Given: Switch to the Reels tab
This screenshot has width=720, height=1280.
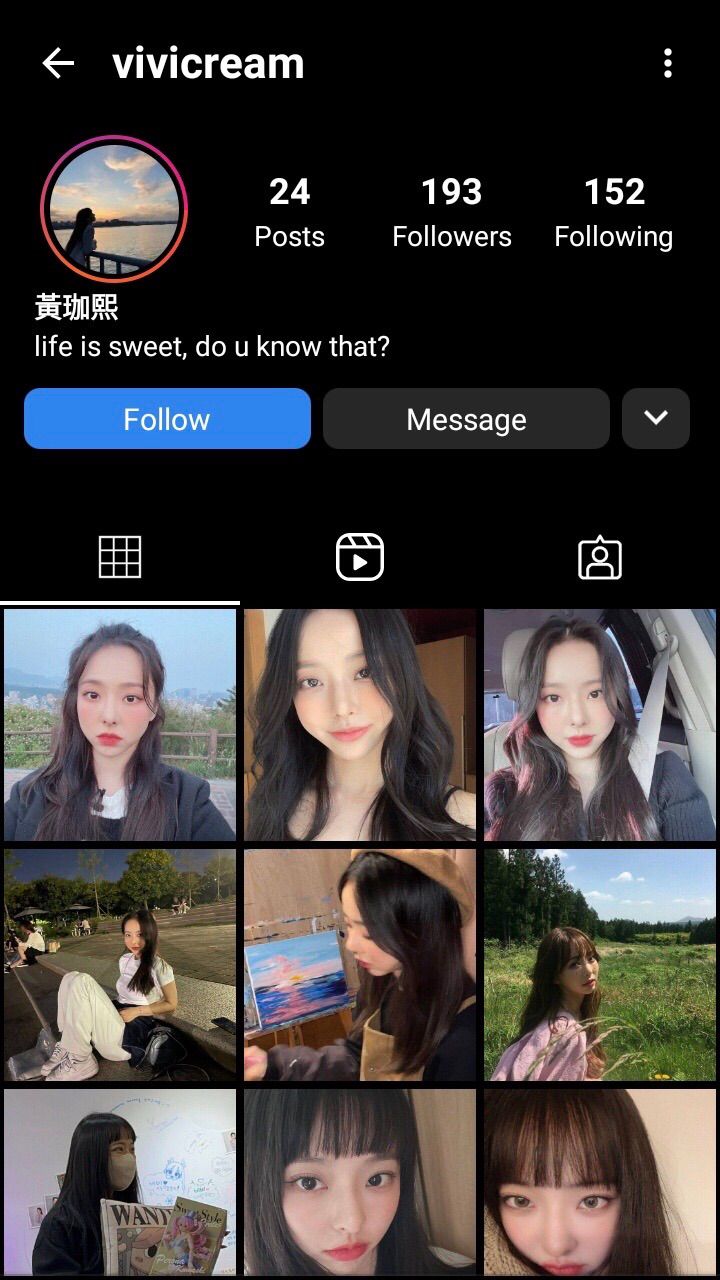Looking at the screenshot, I should (x=360, y=557).
